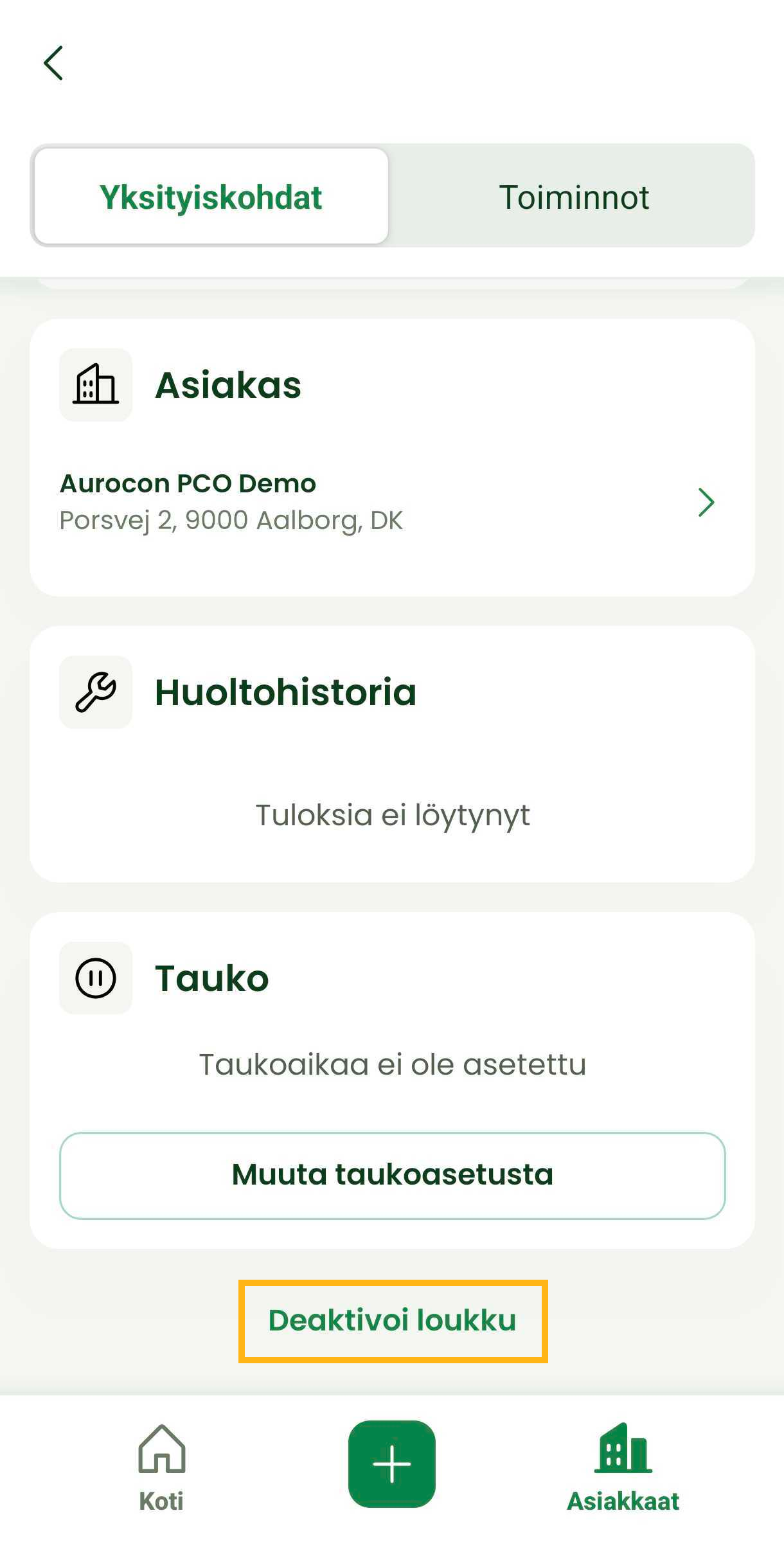Select the Yksityiskohdat tab
This screenshot has height=1567, width=784.
pyautogui.click(x=211, y=197)
